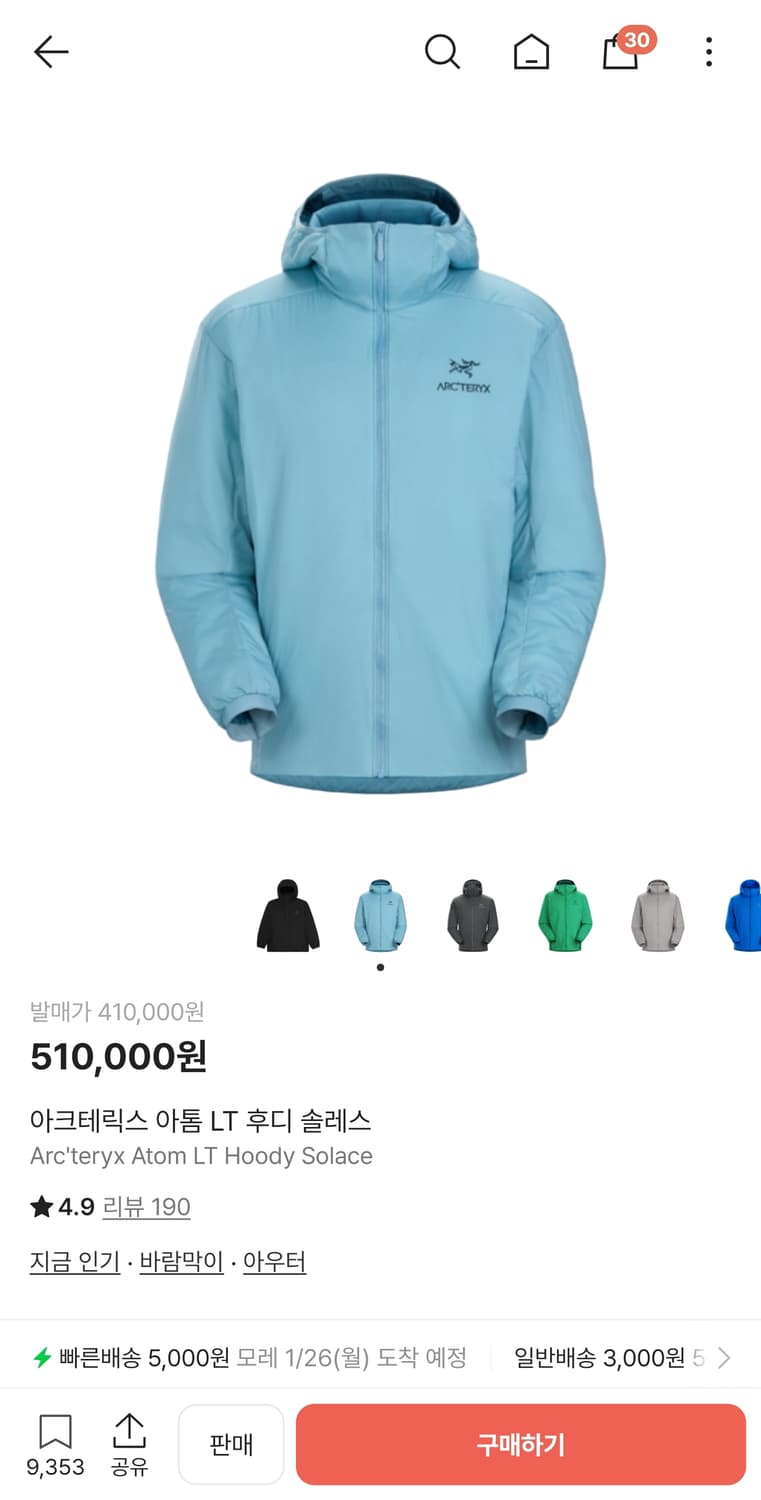Open the 리뷰 190 reviews link
Screen dimensions: 761x1500
(146, 1207)
